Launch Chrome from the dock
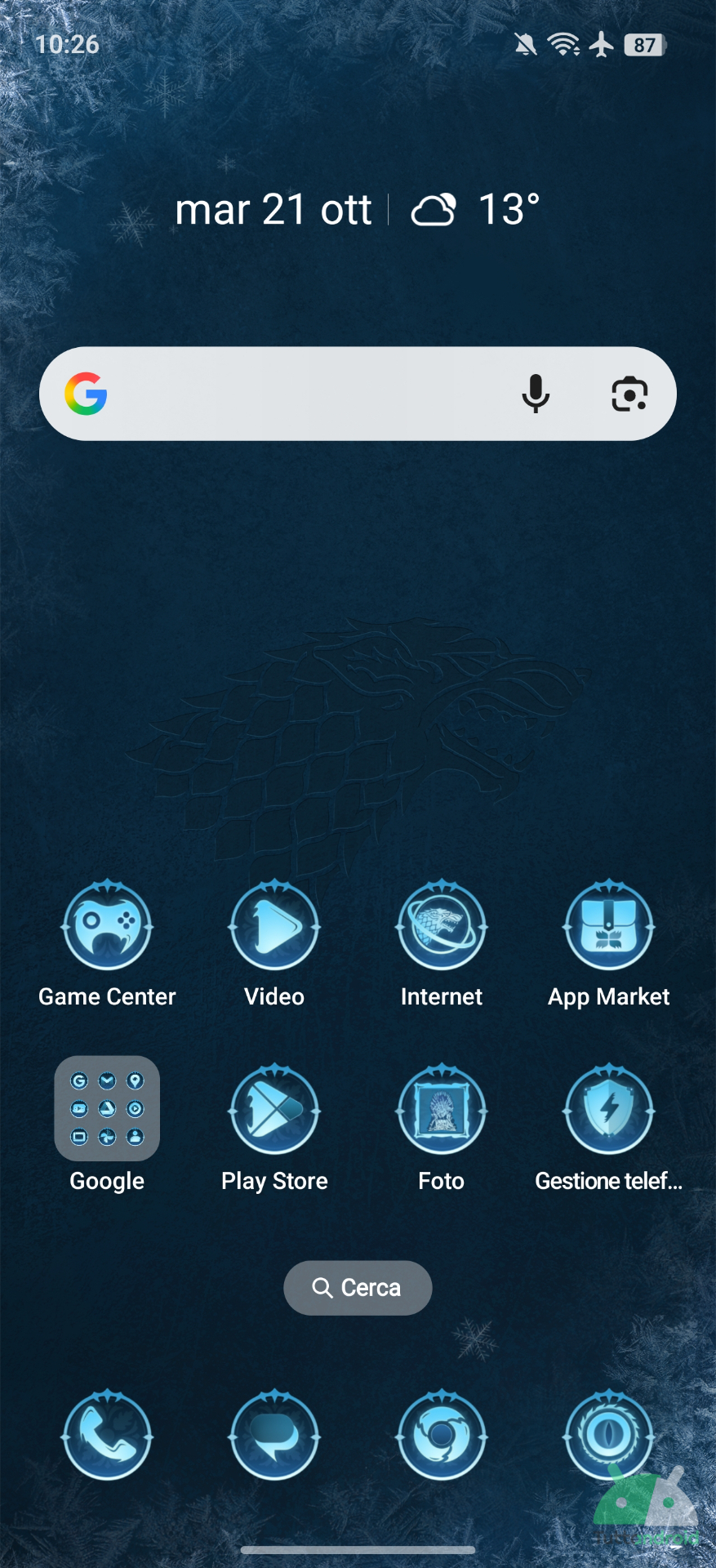The height and width of the screenshot is (1568, 716). (x=442, y=1436)
